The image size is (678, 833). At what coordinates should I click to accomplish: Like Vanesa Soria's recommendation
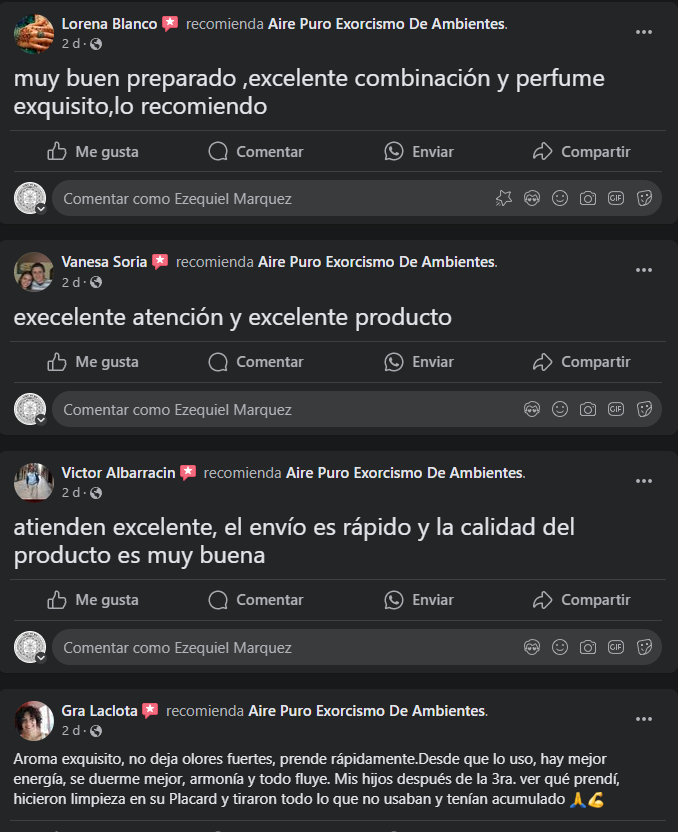pos(93,362)
